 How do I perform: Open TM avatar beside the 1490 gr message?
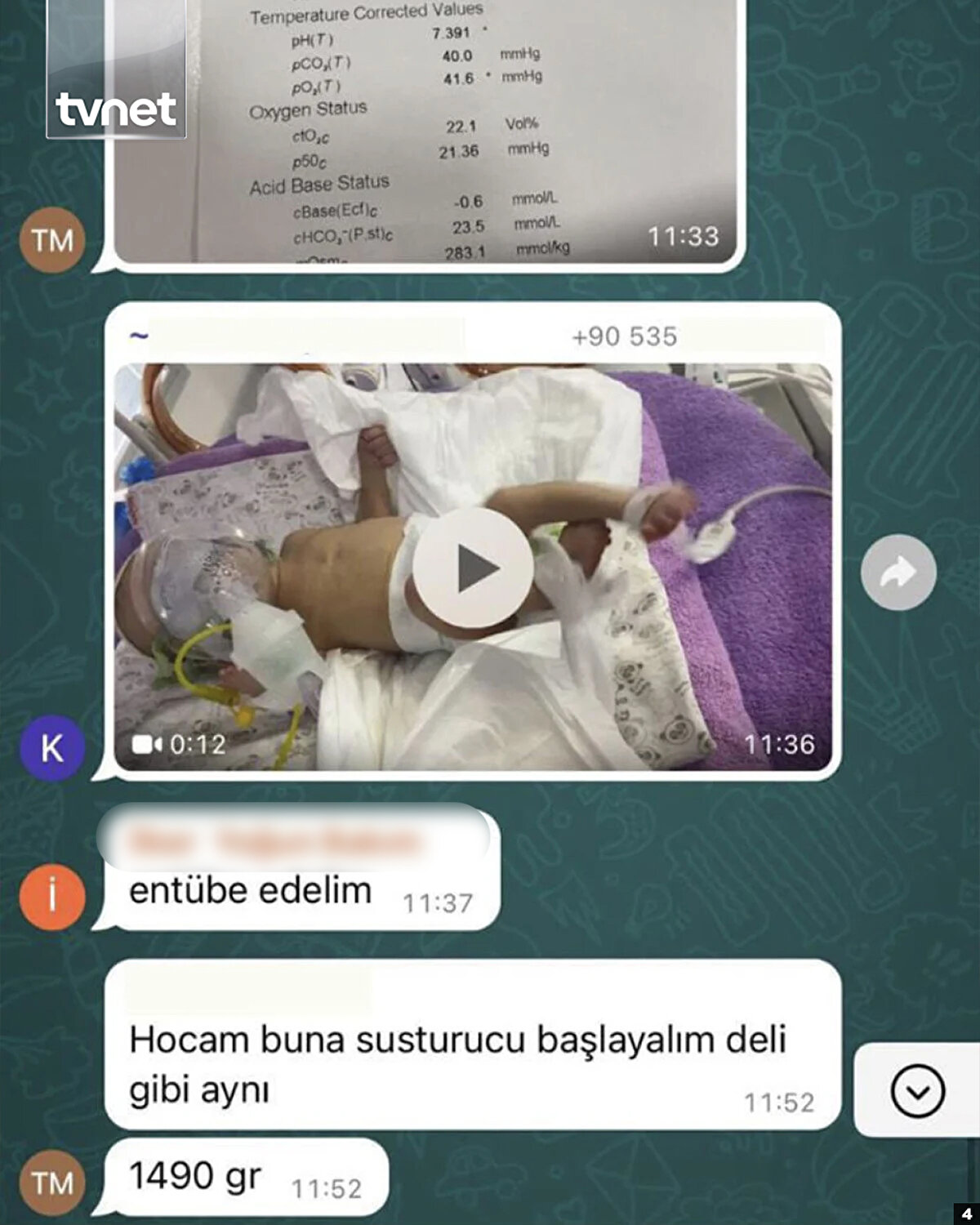coord(52,1183)
